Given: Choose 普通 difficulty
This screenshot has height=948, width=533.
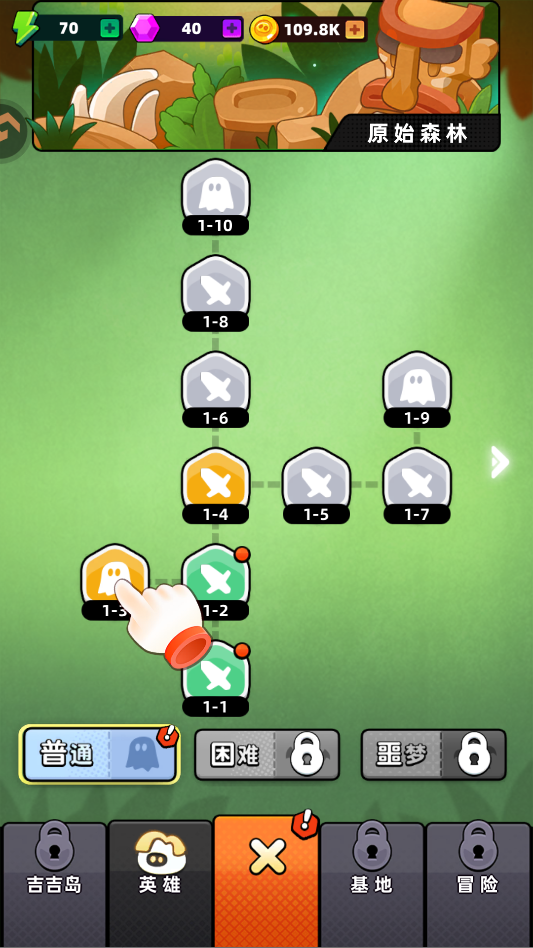Looking at the screenshot, I should click(x=100, y=755).
